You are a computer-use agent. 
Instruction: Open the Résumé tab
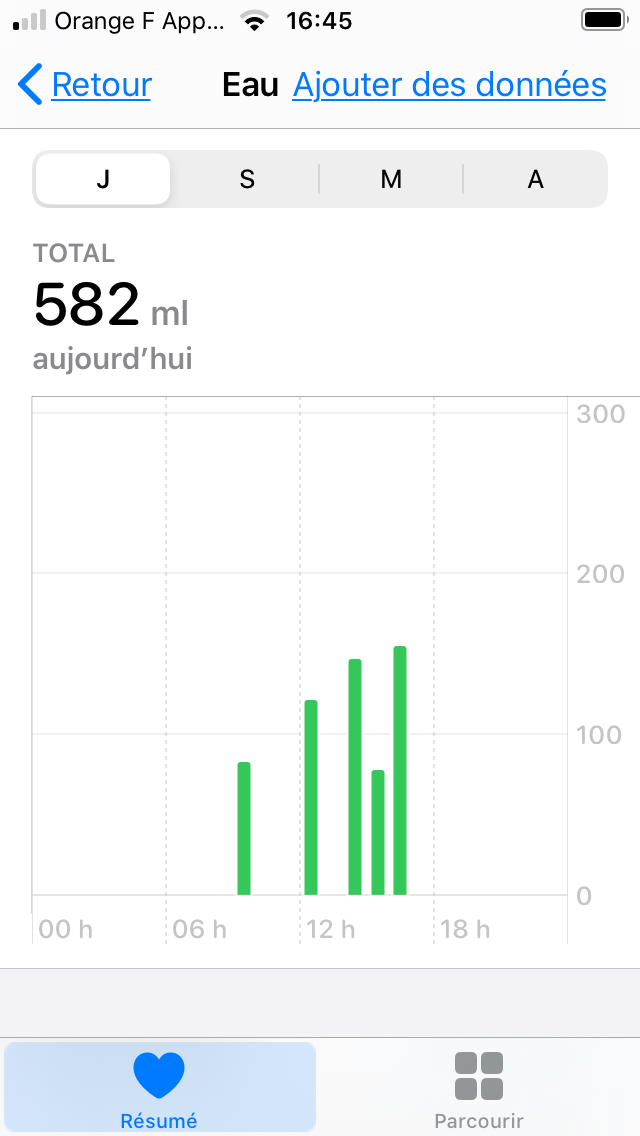tap(159, 1087)
